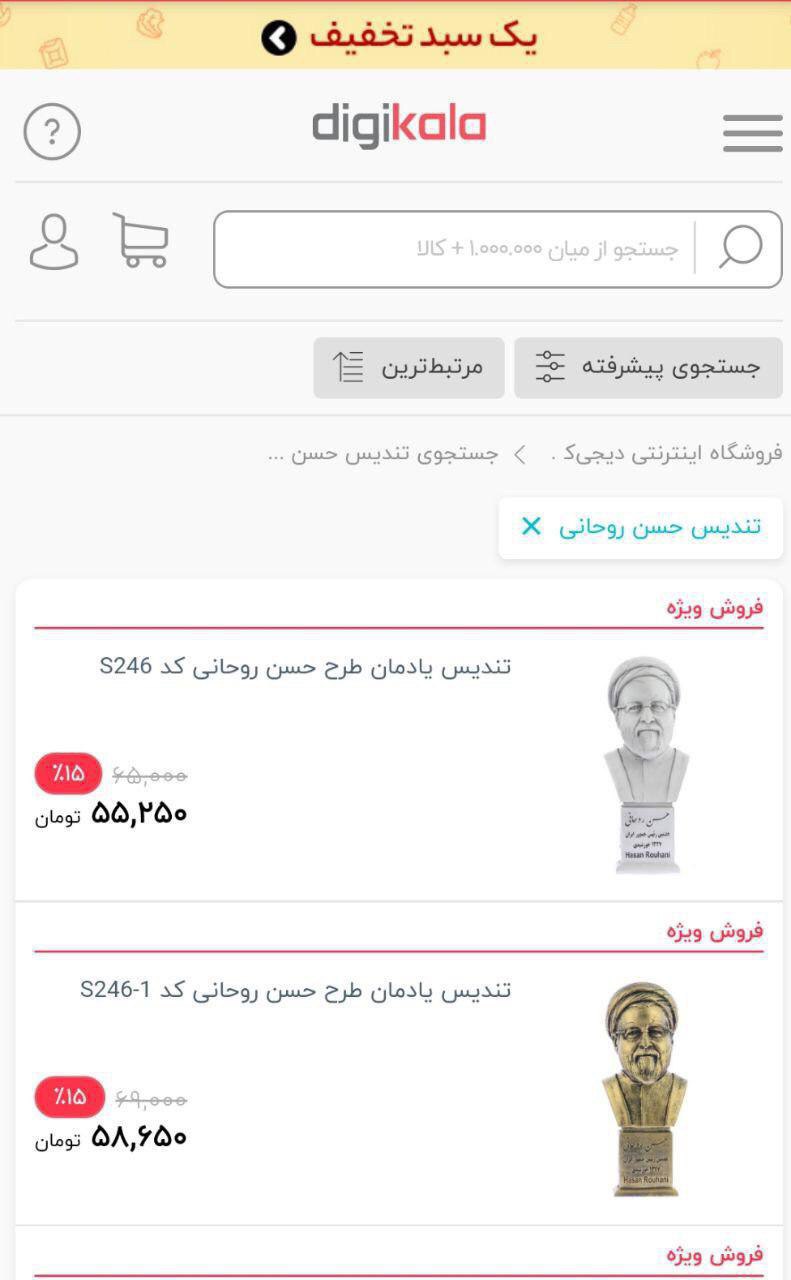
Task: Open product تندیس یادمان کد S246
Action: click(x=305, y=667)
